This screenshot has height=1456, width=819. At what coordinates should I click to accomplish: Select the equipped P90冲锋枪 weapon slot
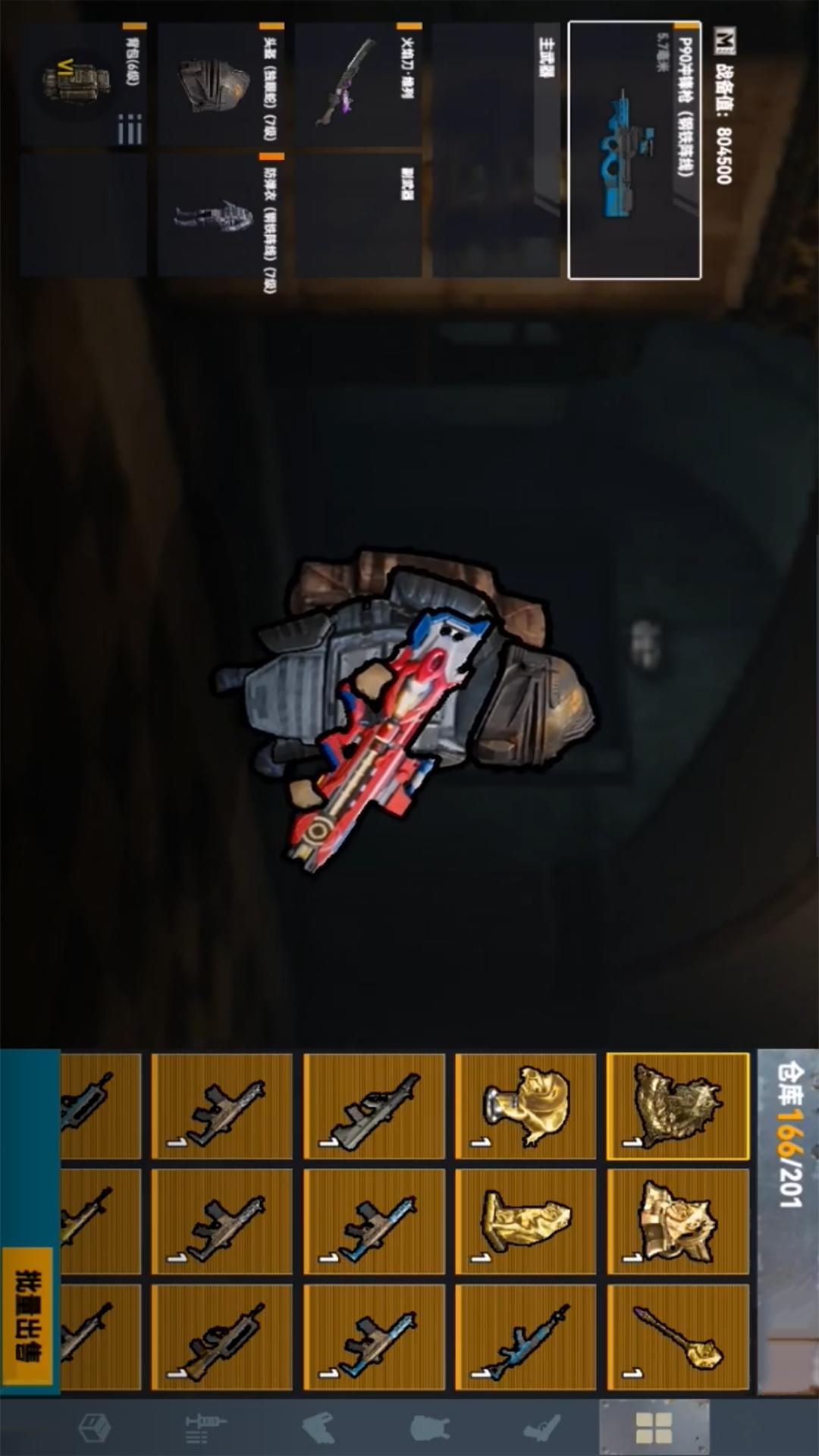pos(634,150)
